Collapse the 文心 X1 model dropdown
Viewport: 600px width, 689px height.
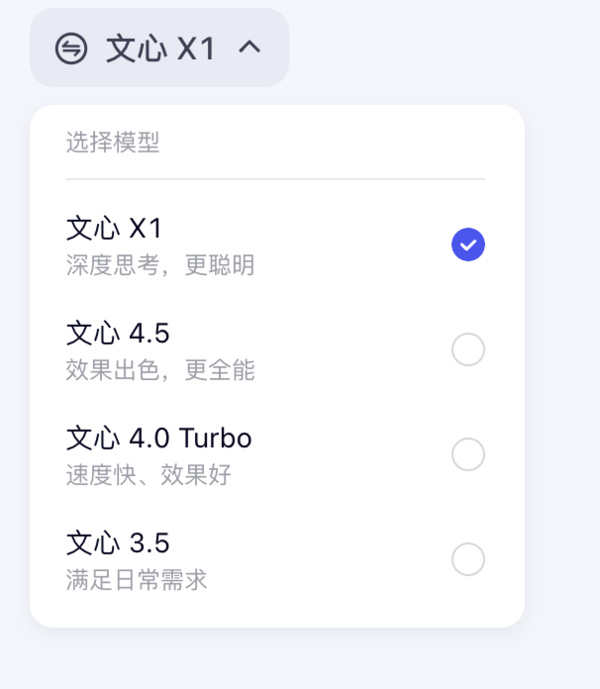pos(160,48)
